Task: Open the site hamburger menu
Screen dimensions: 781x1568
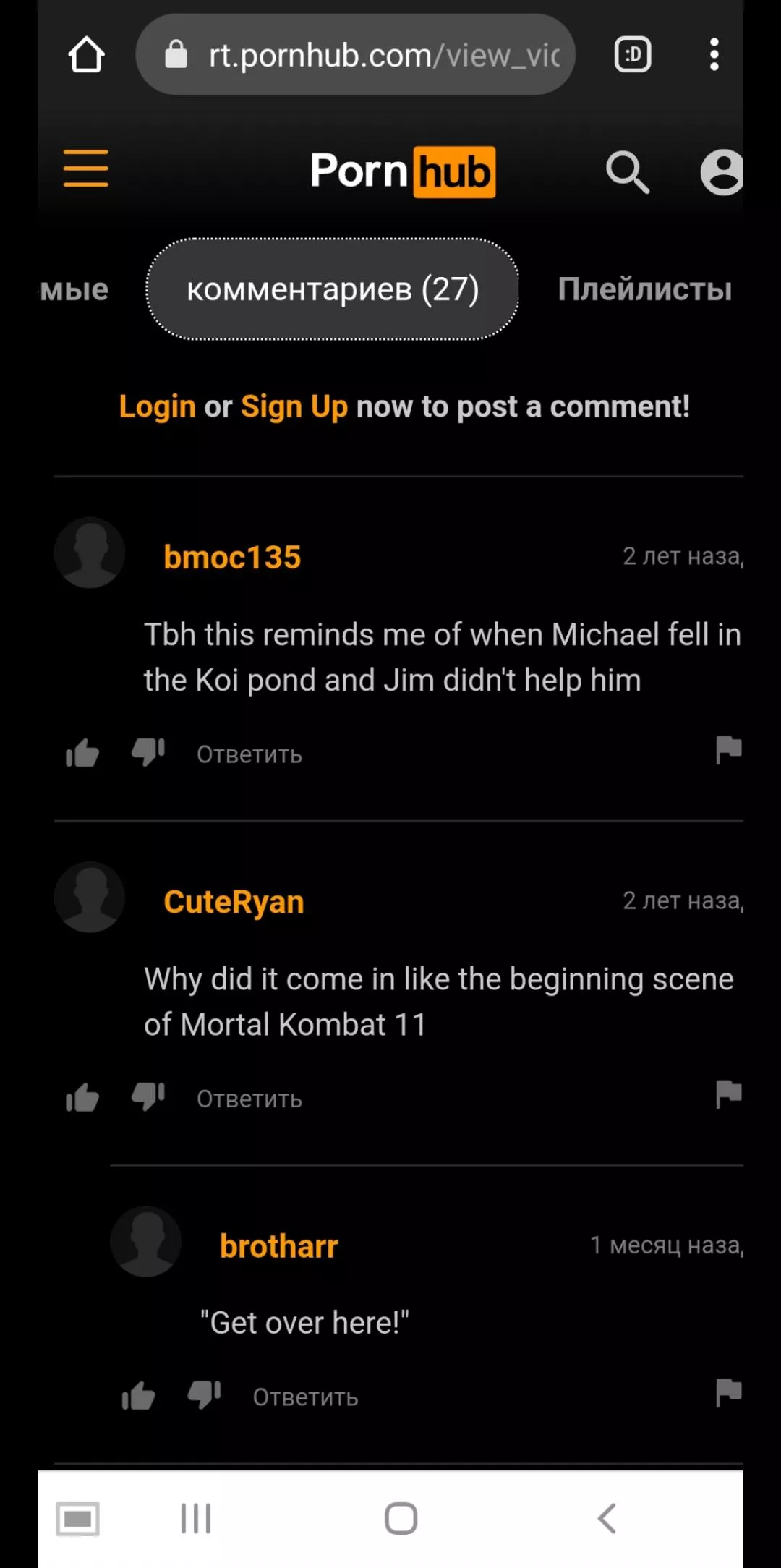Action: (x=85, y=169)
